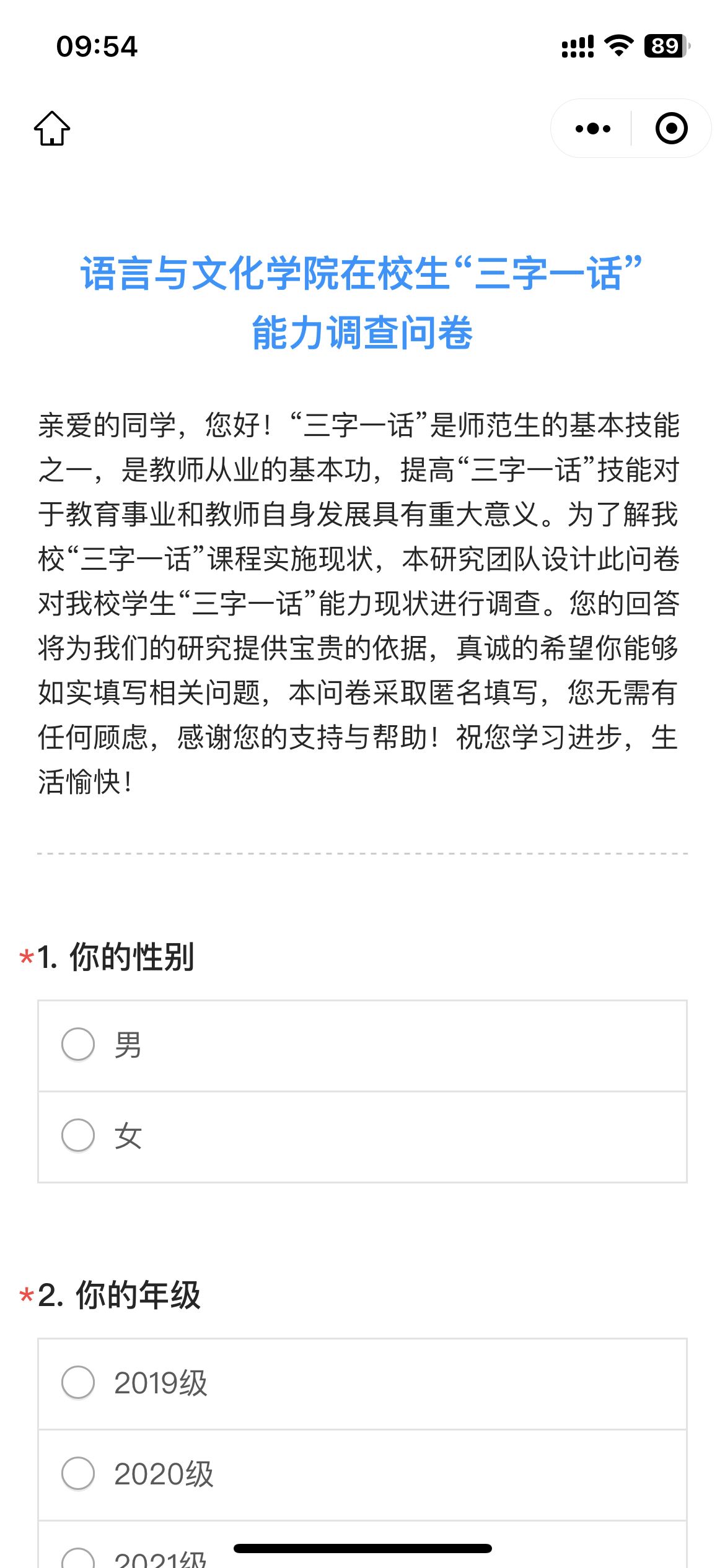Select 男 as your gender
725x1568 pixels.
79,1045
